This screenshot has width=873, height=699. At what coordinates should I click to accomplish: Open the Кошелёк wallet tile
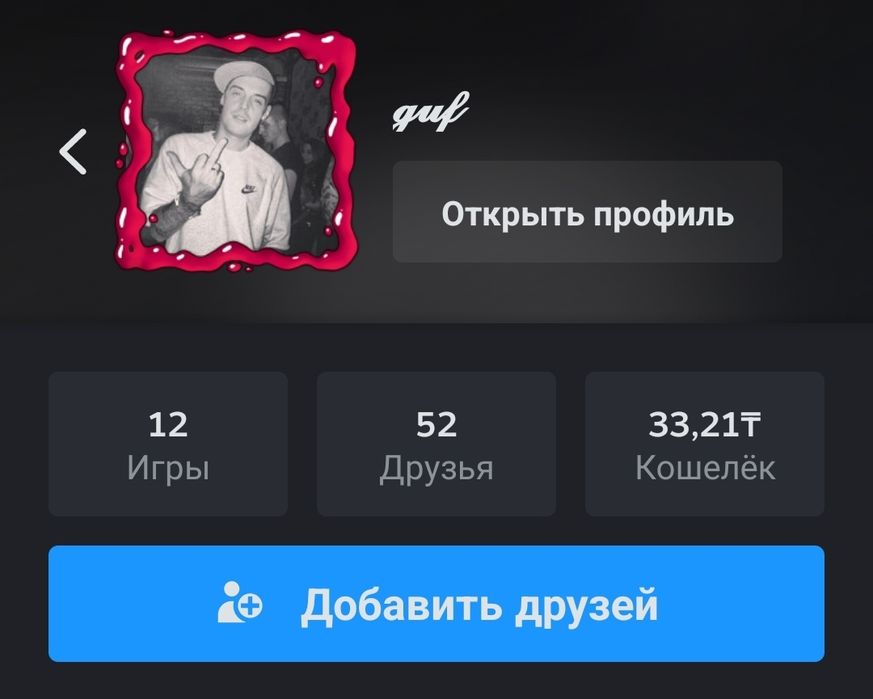coord(704,444)
